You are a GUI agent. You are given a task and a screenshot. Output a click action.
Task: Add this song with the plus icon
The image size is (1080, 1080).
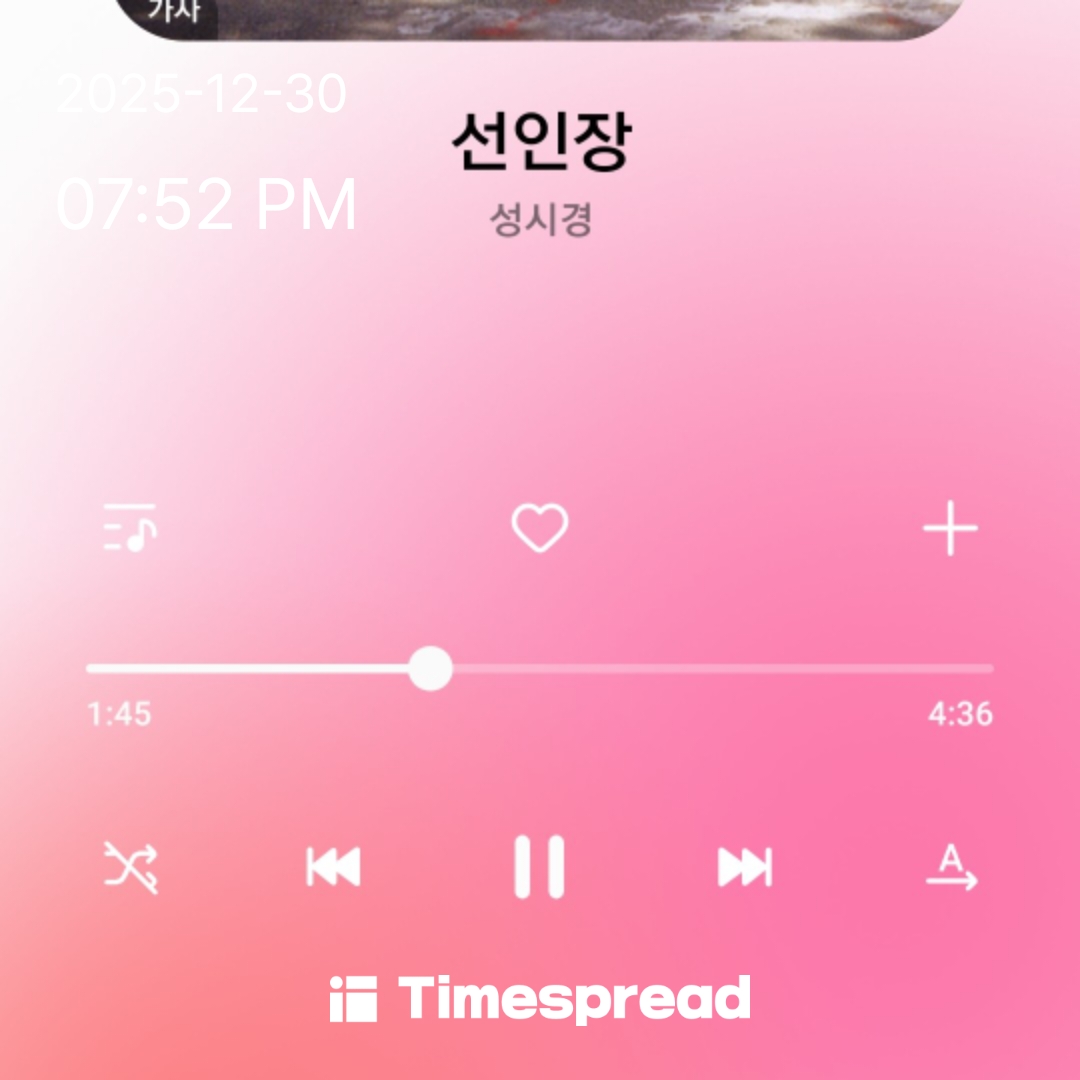pos(950,528)
